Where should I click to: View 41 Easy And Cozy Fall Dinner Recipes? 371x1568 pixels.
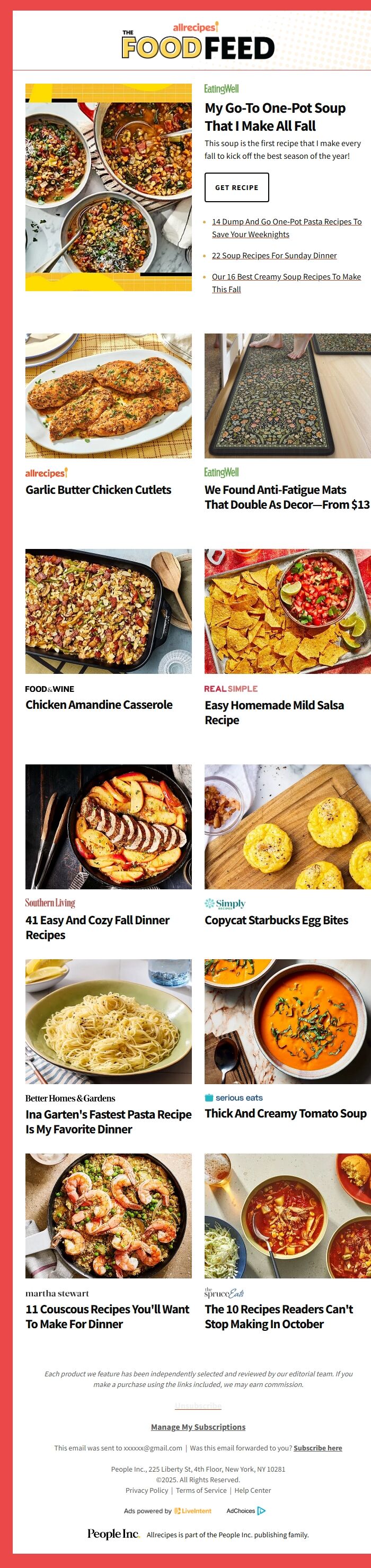[x=98, y=927]
